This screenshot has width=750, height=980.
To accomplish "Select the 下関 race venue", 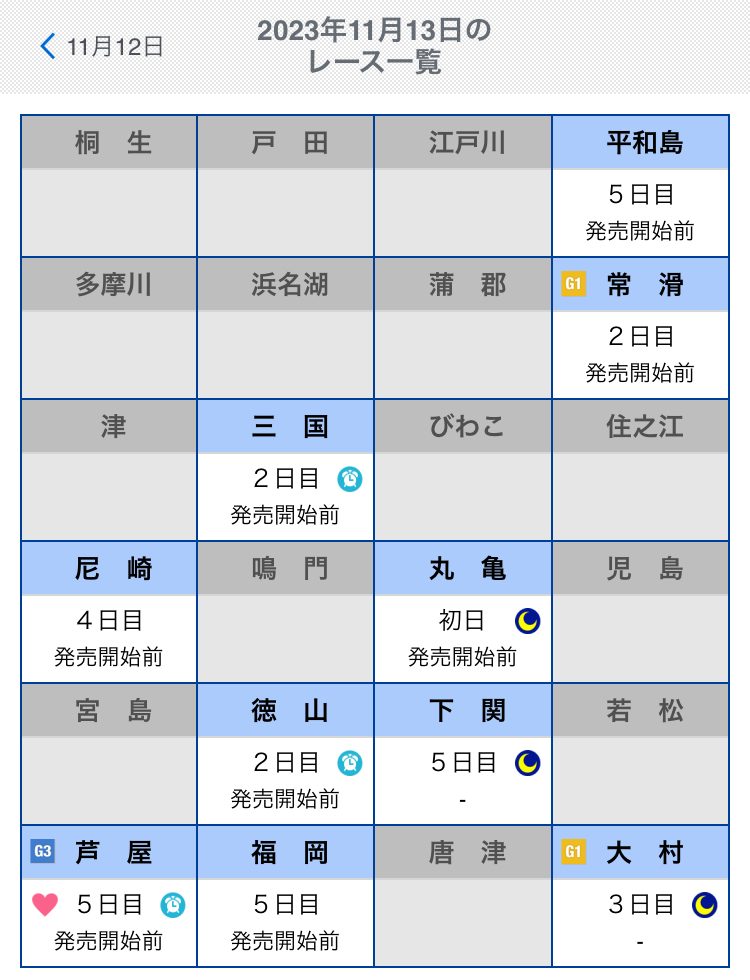I will pos(463,755).
